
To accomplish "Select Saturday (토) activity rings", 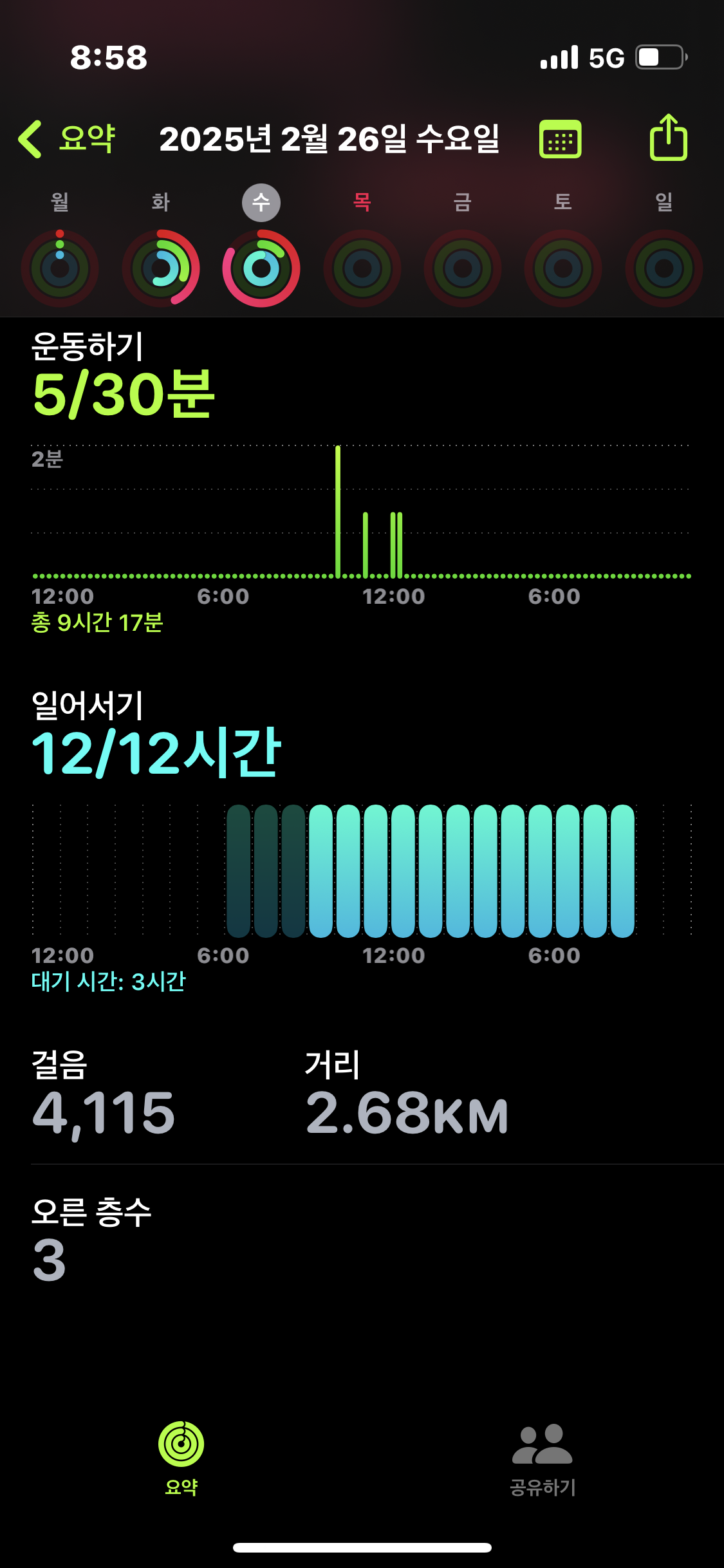I will (x=563, y=268).
